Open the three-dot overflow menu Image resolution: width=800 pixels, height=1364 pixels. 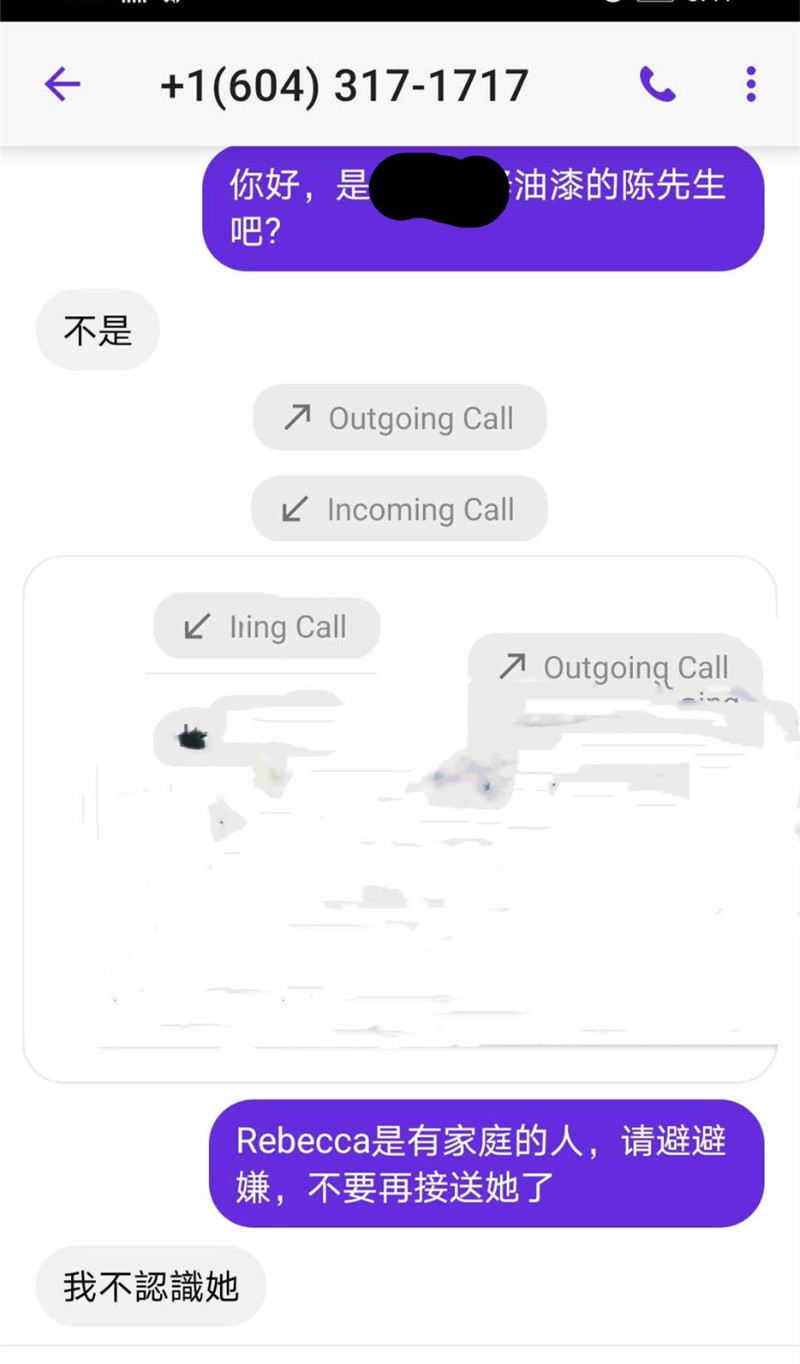[x=750, y=85]
